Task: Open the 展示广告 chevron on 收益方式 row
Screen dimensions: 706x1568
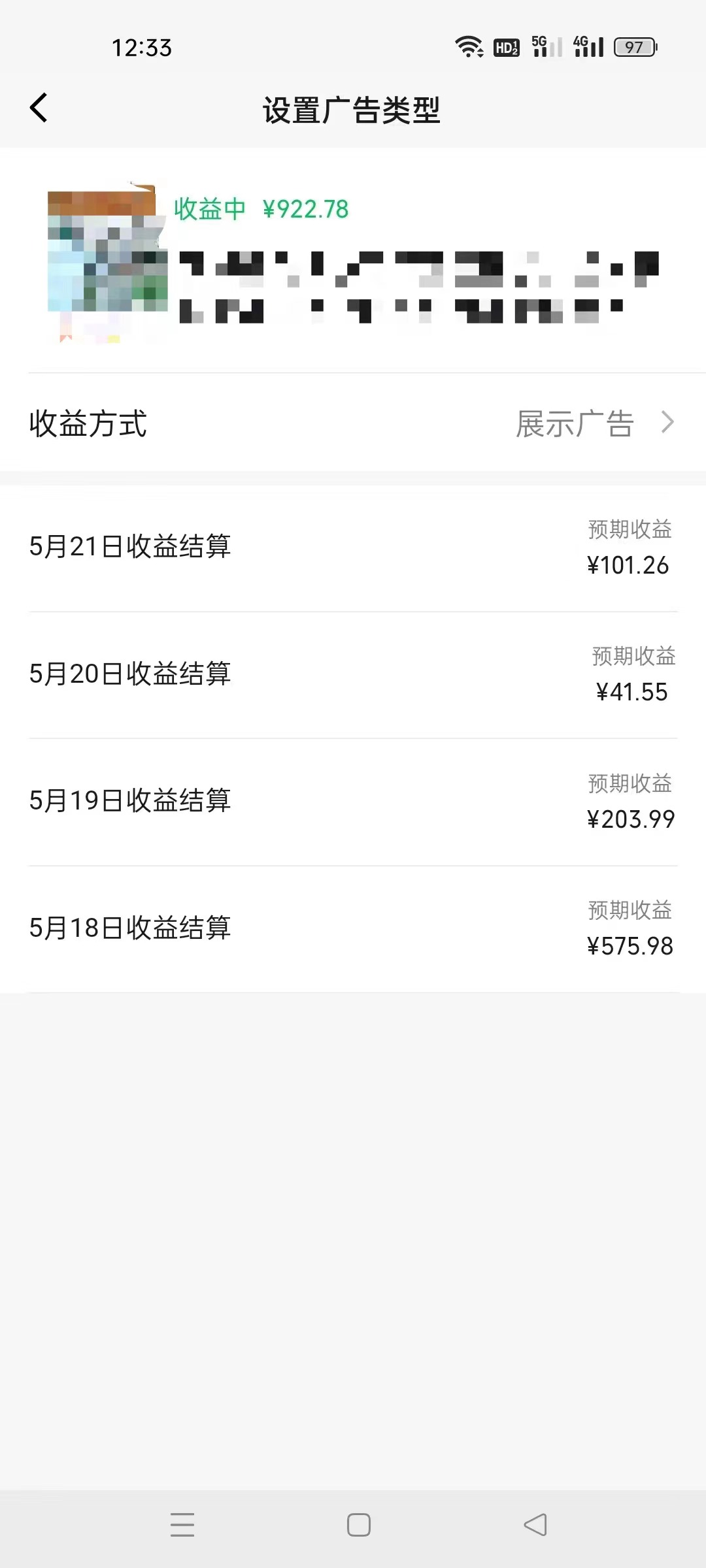Action: [x=667, y=423]
